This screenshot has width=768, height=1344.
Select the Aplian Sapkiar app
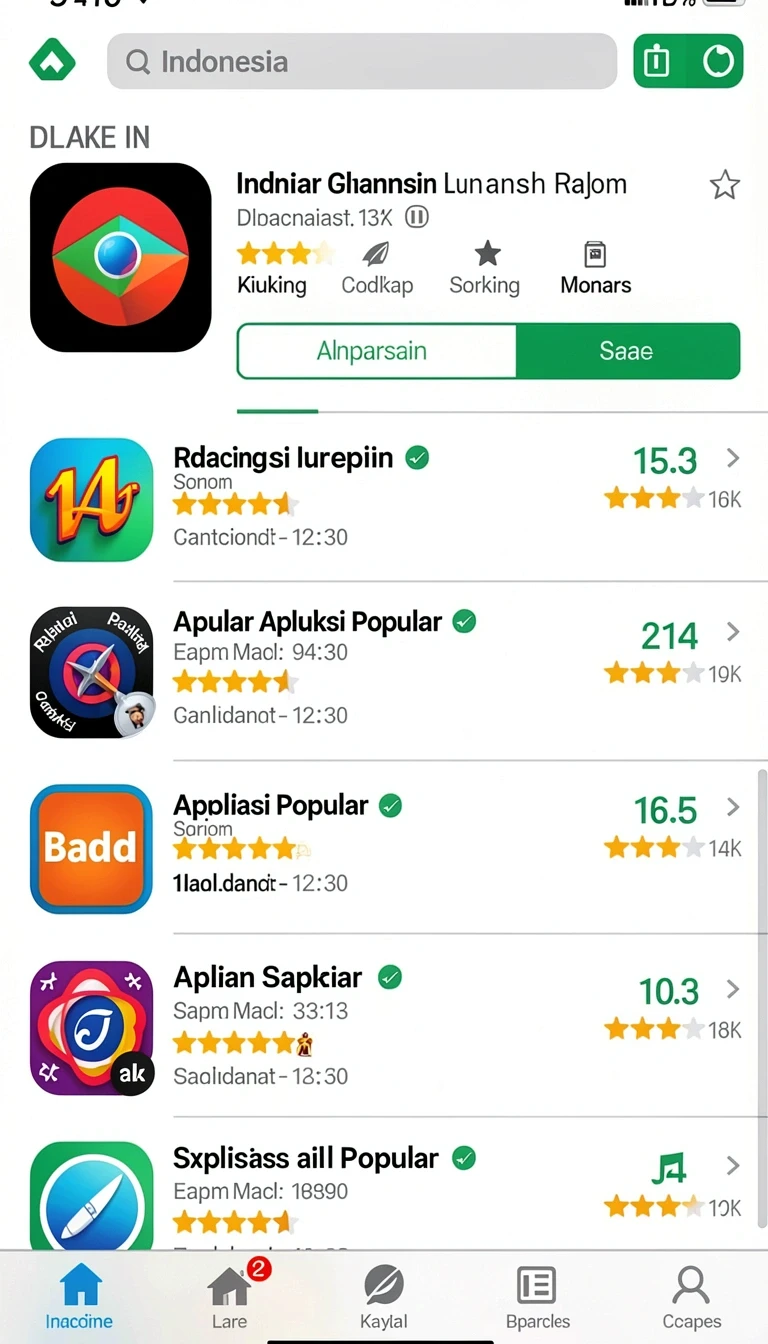tap(385, 1026)
